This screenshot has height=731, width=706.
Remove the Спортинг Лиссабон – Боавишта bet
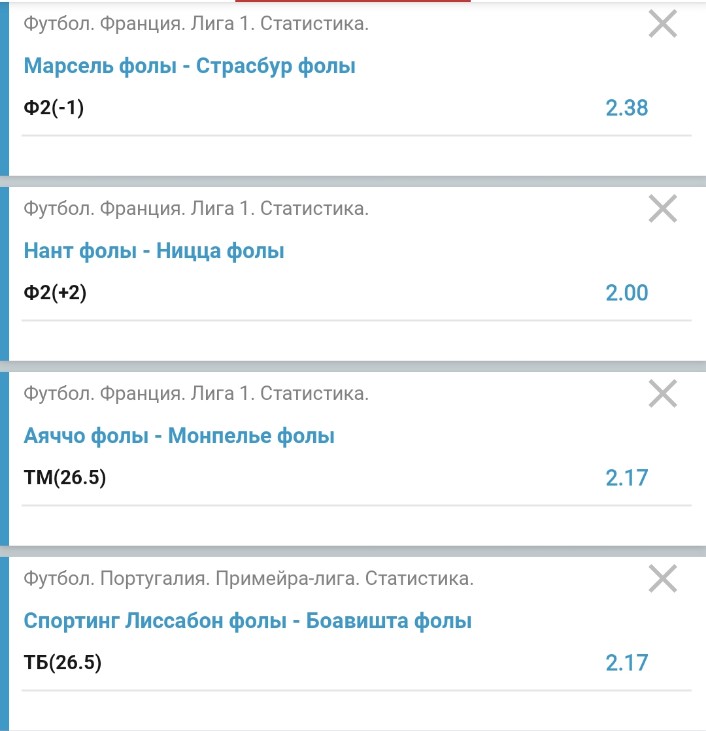[663, 578]
